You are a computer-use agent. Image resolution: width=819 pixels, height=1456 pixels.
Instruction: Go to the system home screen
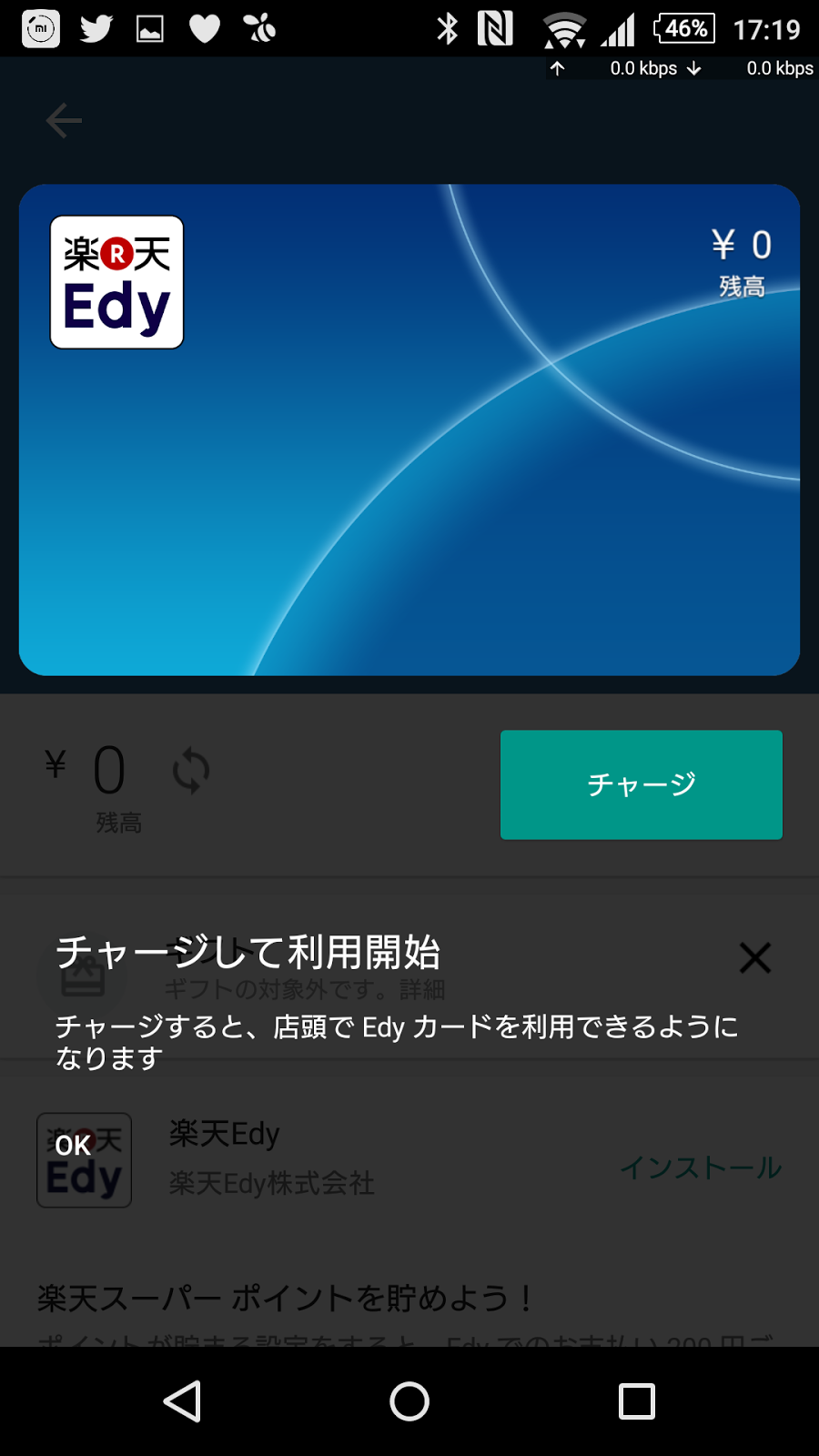click(409, 1401)
